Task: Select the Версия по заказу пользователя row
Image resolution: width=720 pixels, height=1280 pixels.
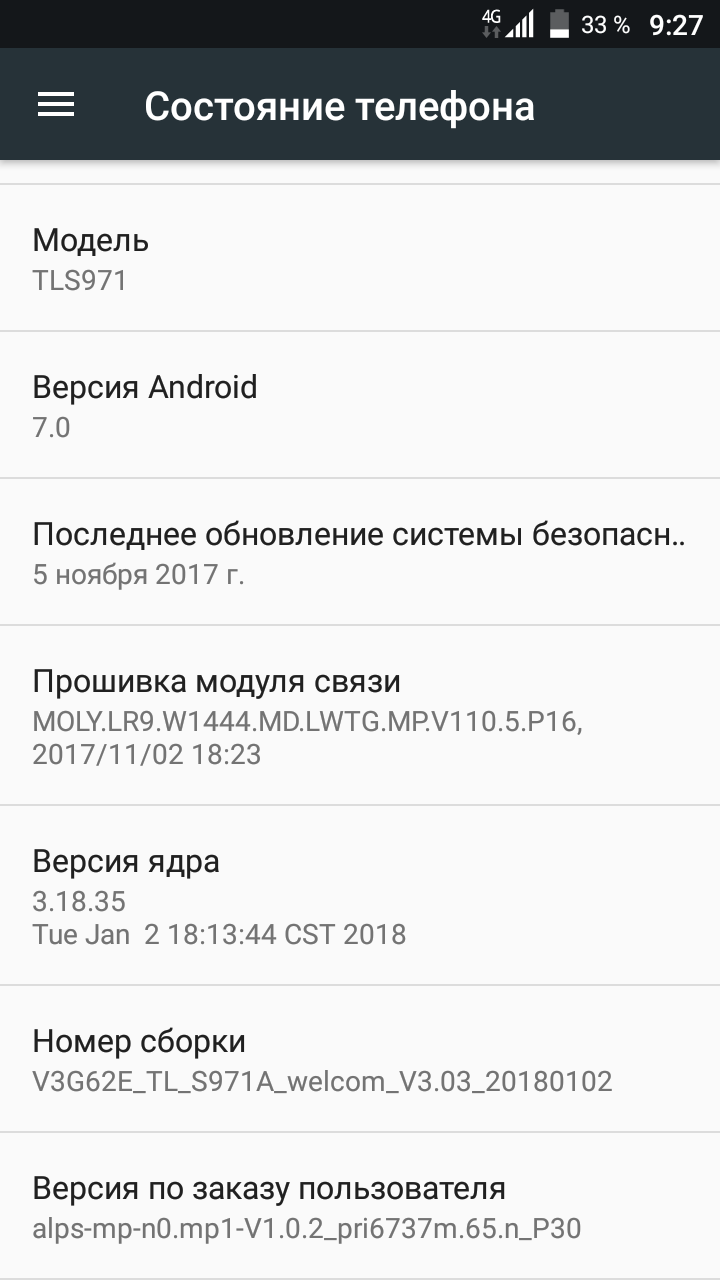Action: (360, 1206)
